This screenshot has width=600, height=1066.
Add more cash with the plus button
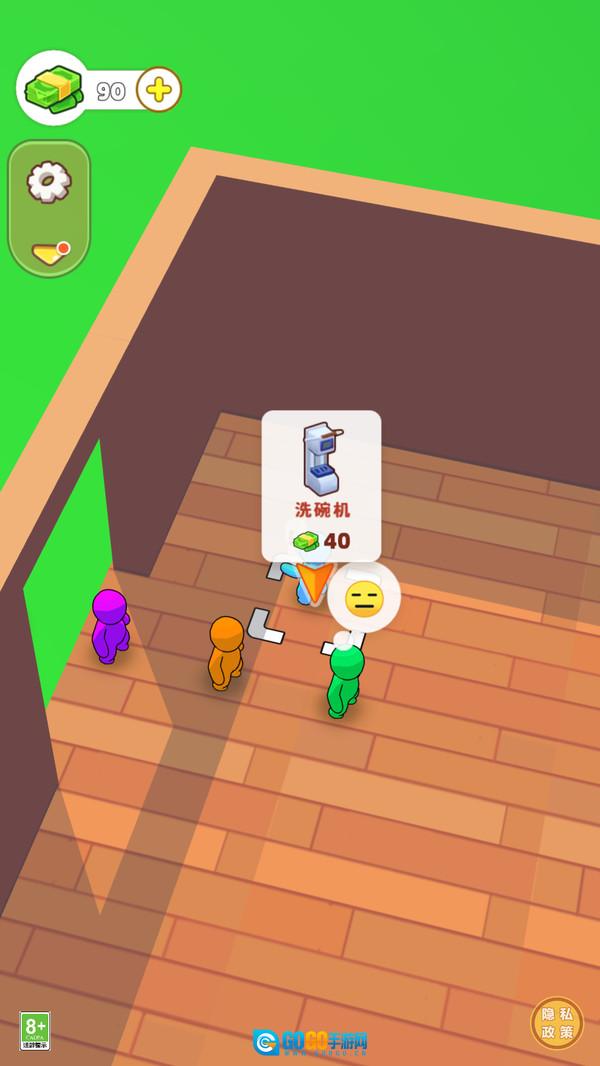click(158, 91)
